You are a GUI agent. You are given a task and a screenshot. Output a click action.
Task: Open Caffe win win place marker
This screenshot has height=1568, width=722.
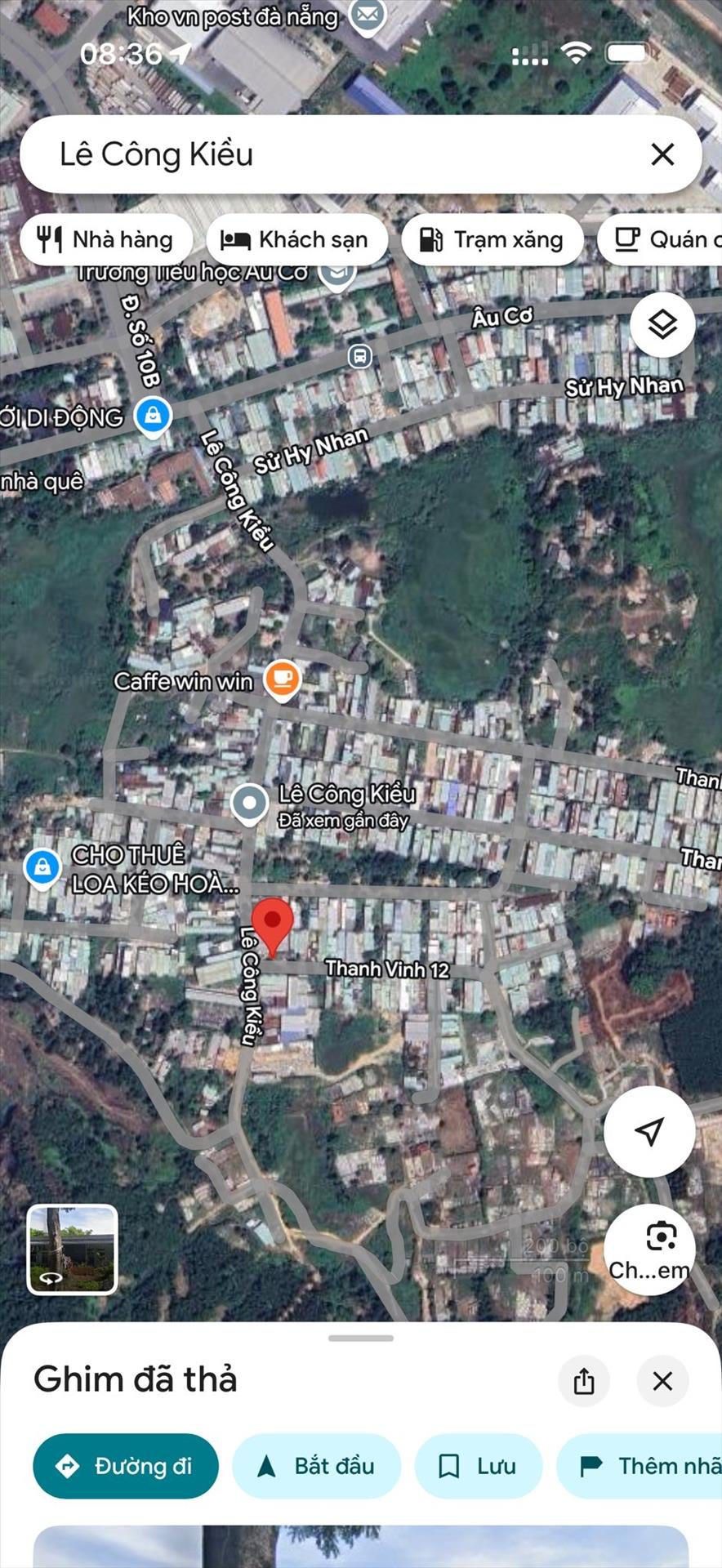(x=282, y=679)
